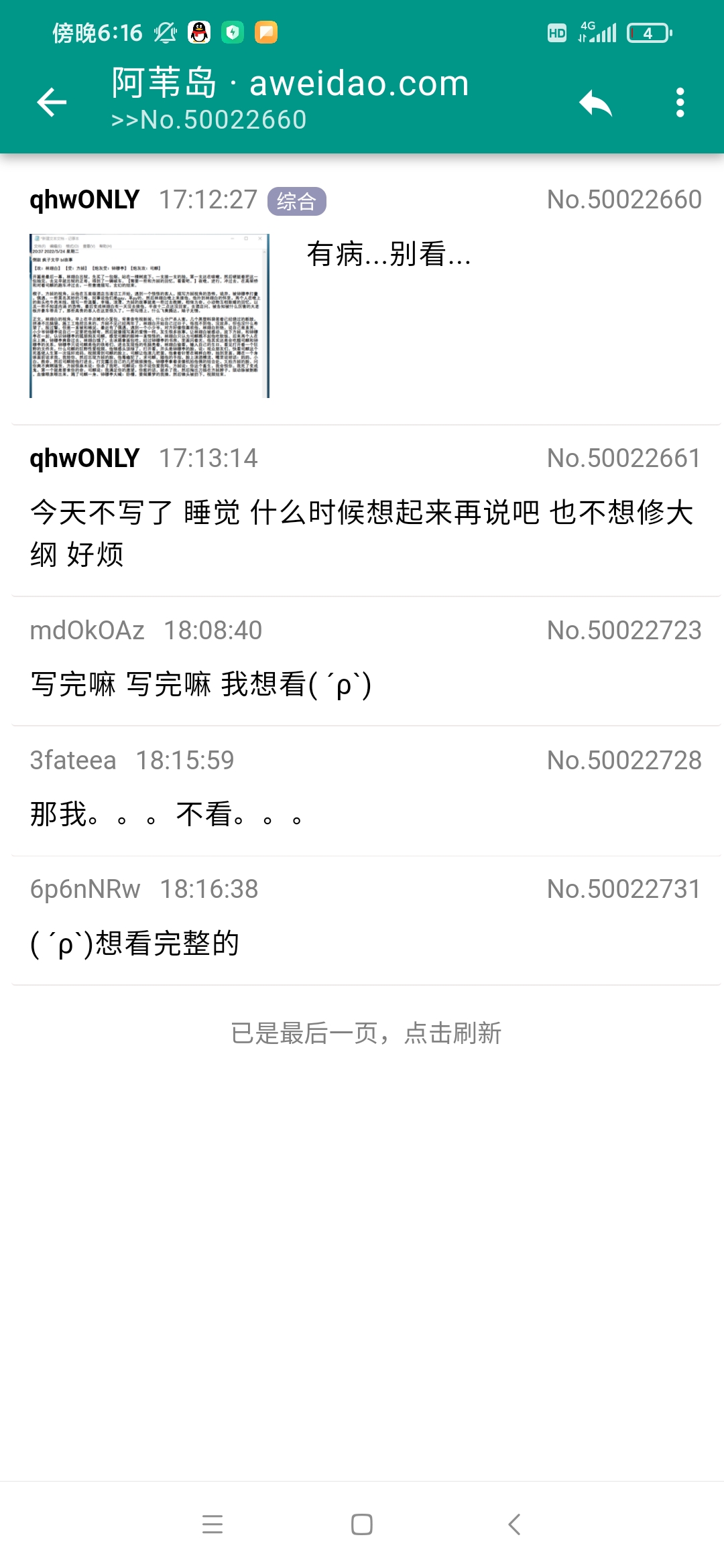Viewport: 724px width, 1568px height.
Task: Go back using the app bar arrow
Action: pyautogui.click(x=52, y=103)
